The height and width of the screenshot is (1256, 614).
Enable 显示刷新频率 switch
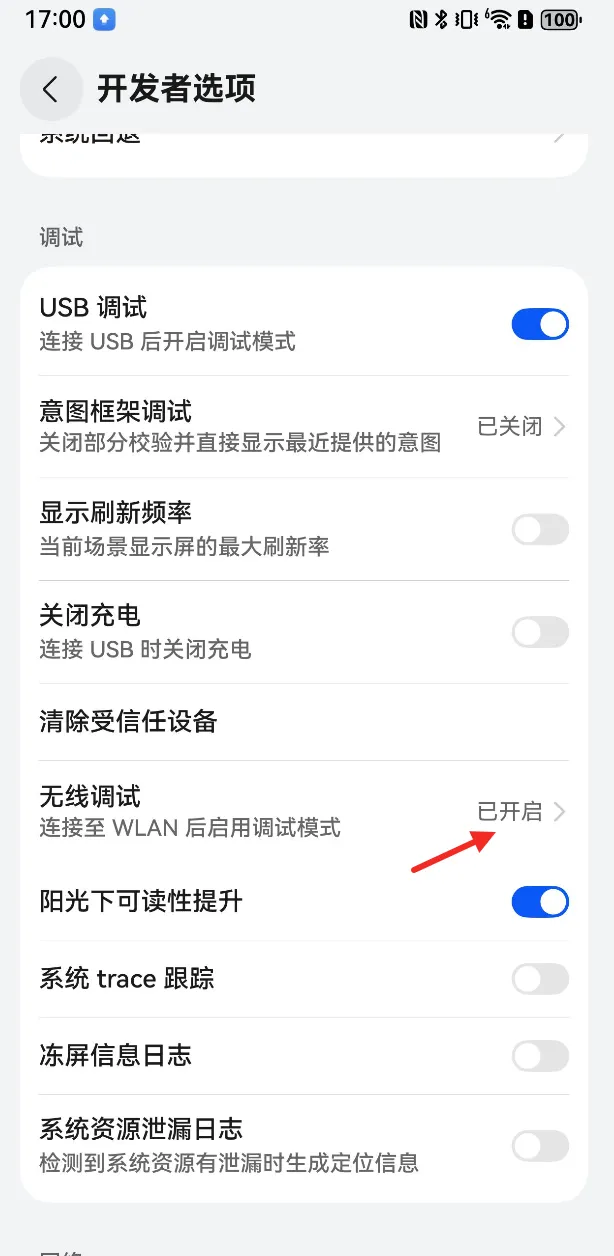[540, 529]
